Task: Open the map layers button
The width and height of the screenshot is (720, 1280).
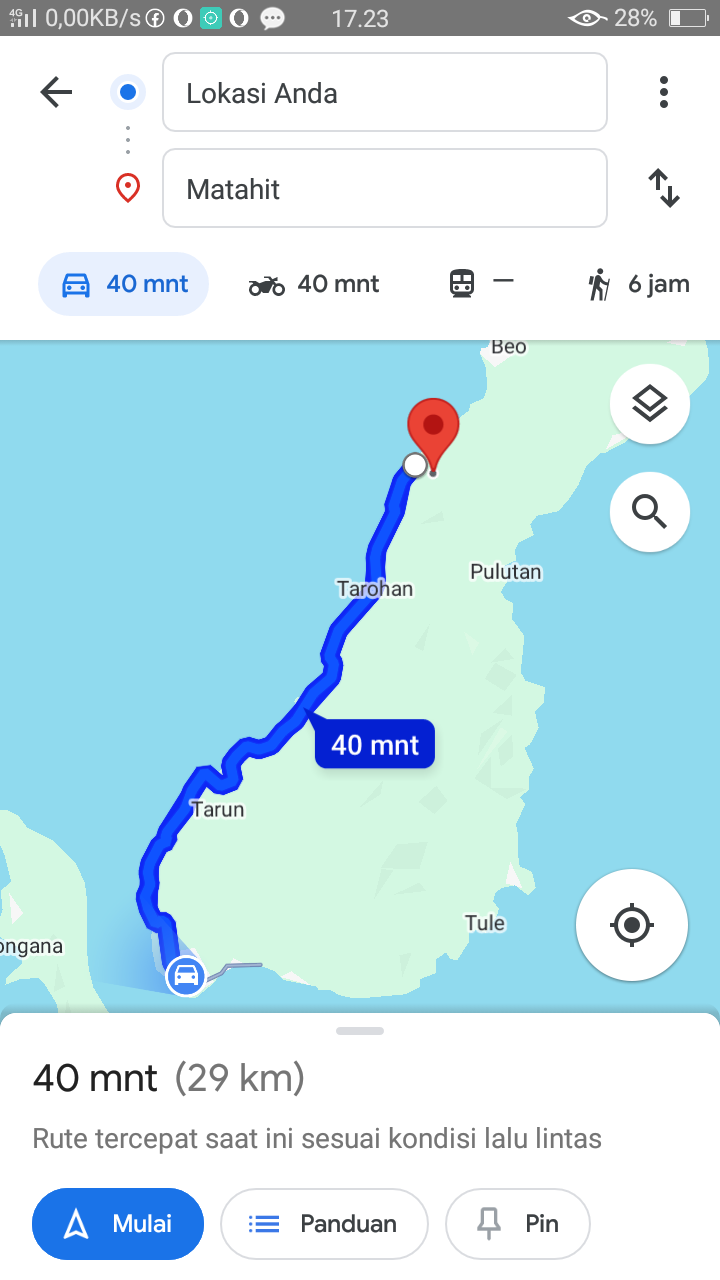Action: point(650,404)
